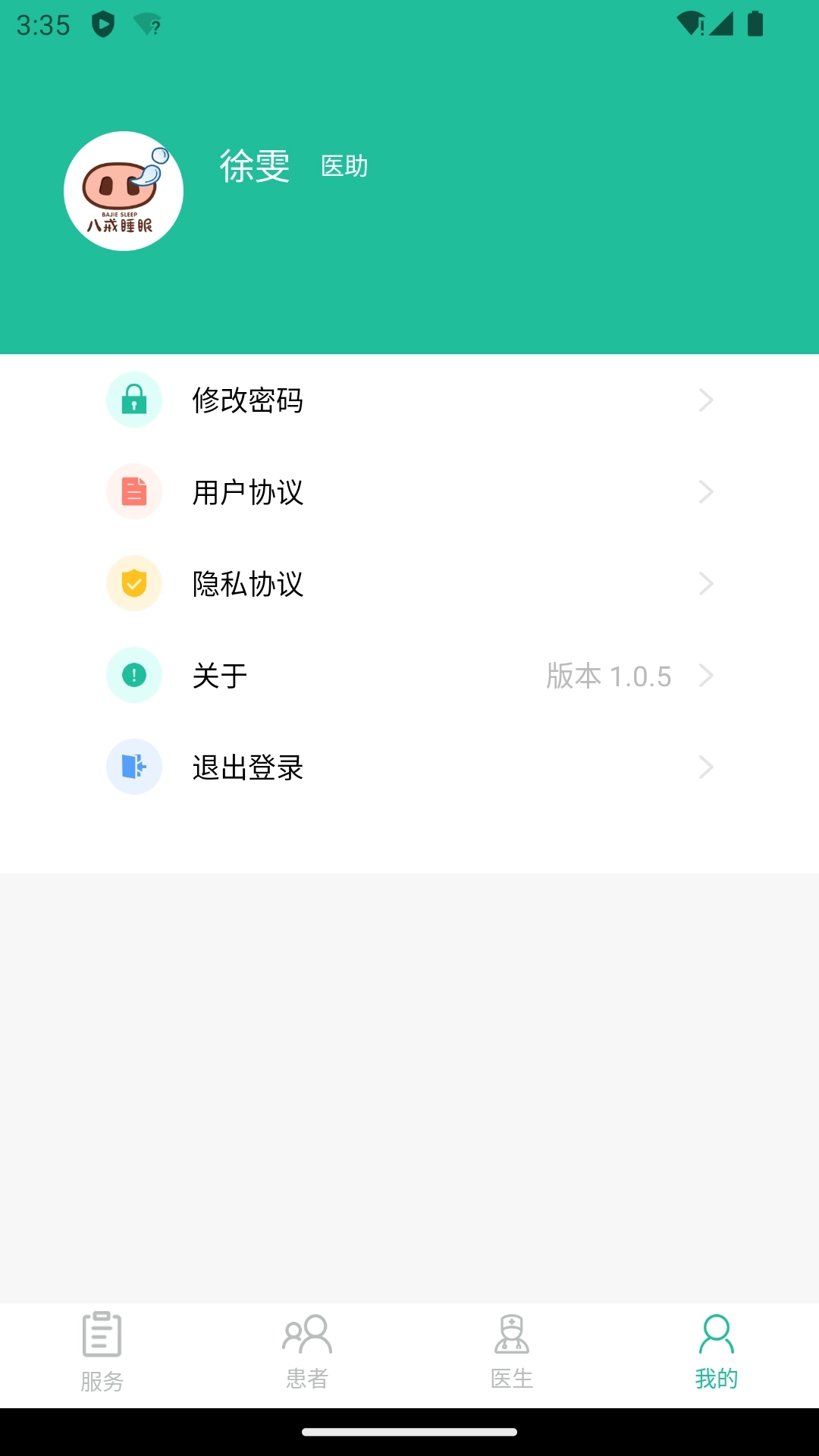Viewport: 819px width, 1456px height.
Task: Open 修改密码 via its chevron arrow
Action: (706, 400)
